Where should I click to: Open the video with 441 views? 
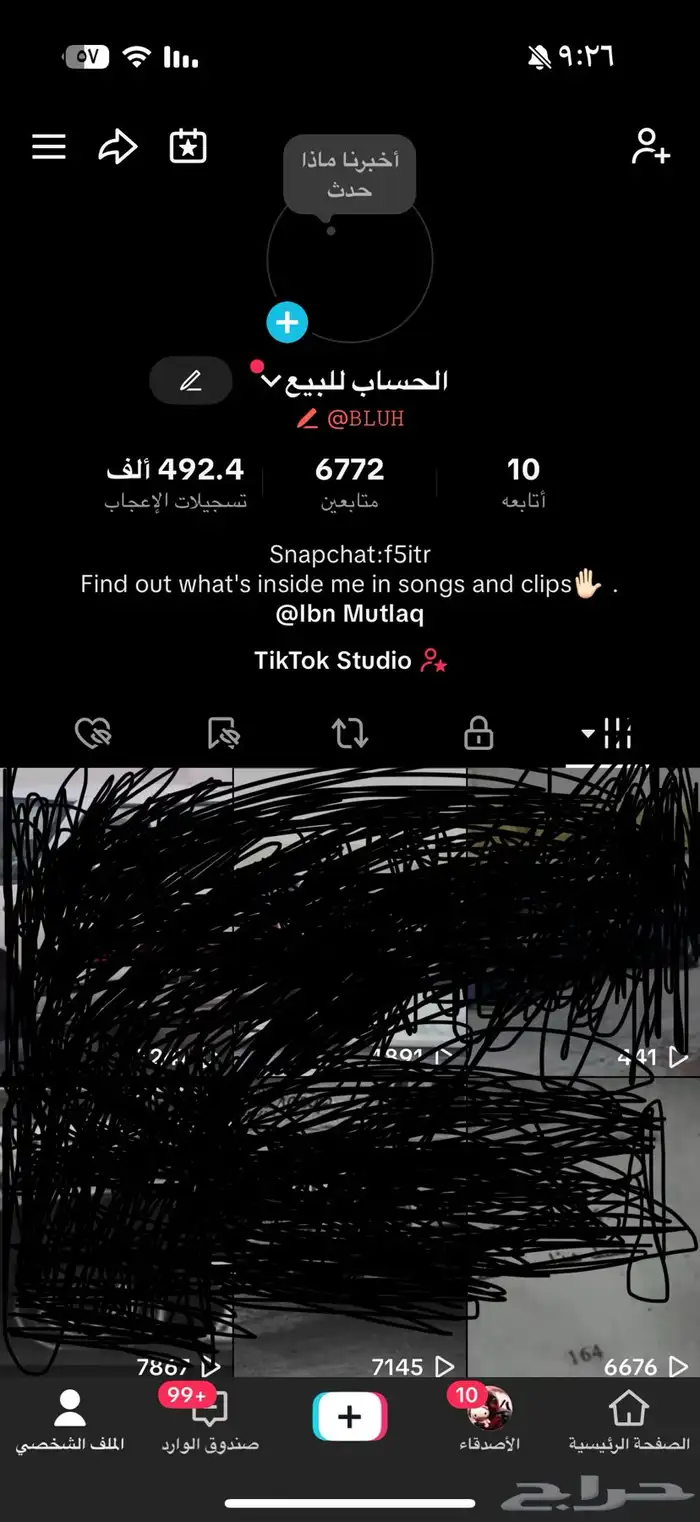click(x=583, y=920)
